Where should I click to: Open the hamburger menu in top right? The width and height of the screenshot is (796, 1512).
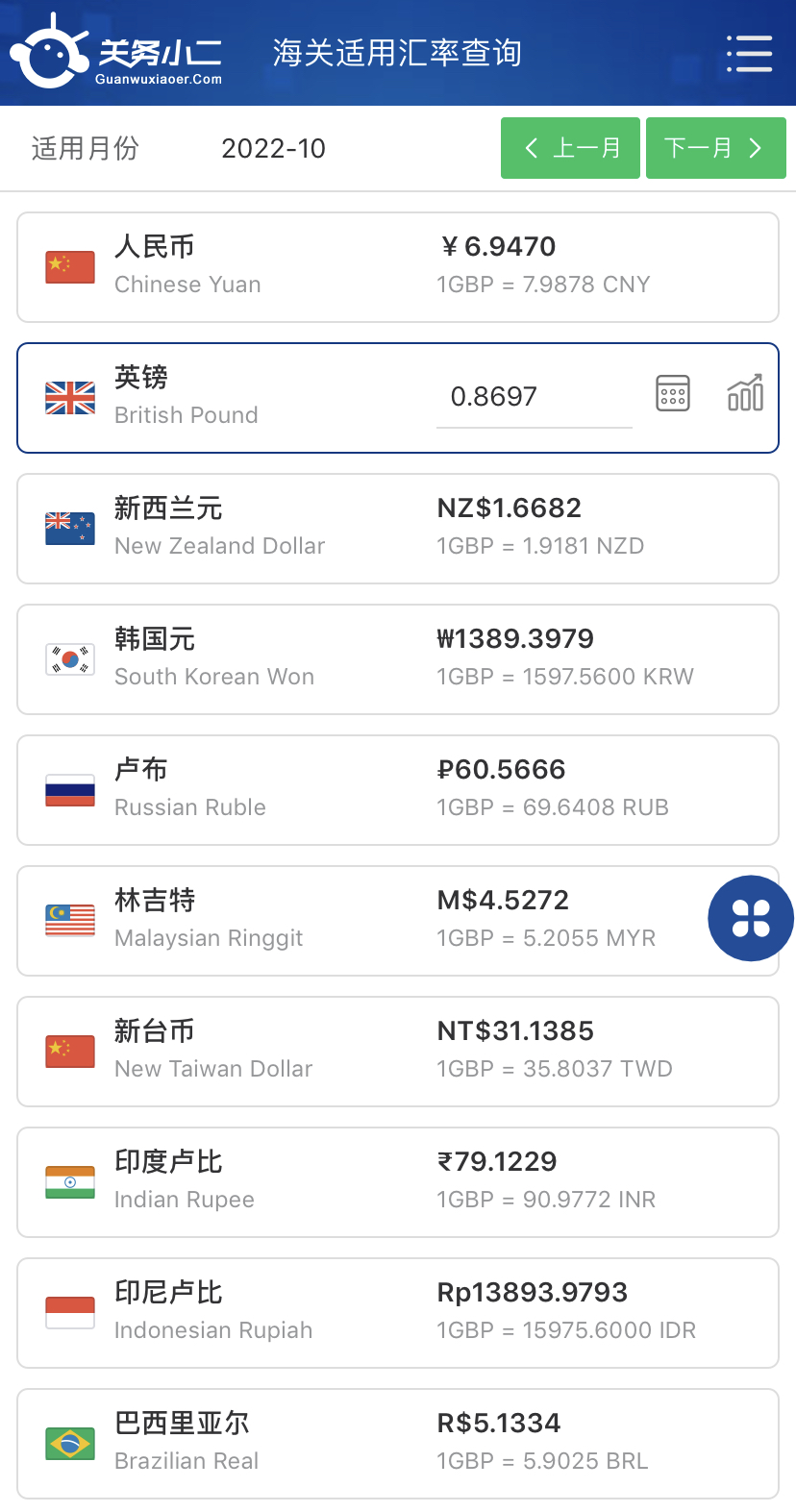tap(750, 55)
